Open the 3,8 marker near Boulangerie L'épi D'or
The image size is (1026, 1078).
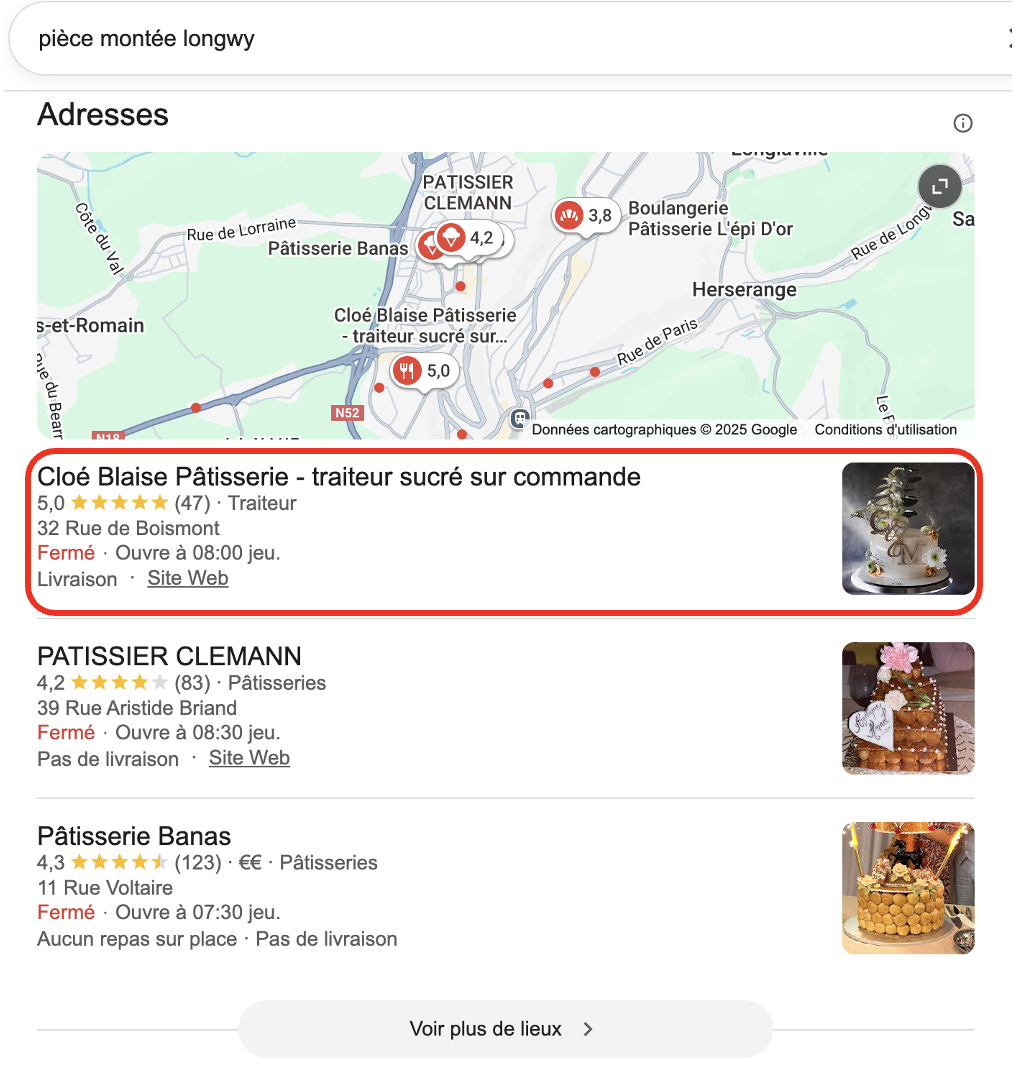(x=584, y=216)
